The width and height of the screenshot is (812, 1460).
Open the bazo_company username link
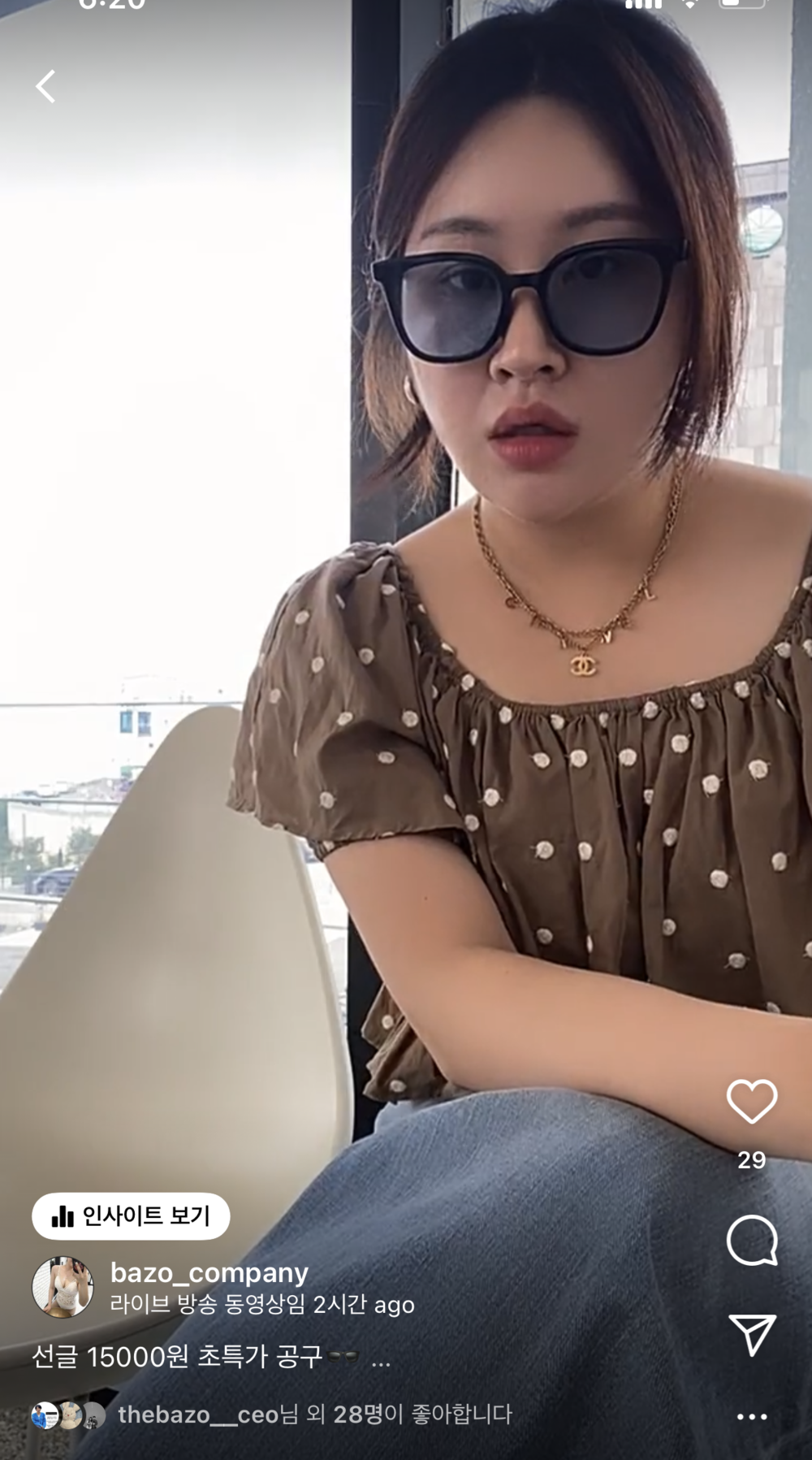(209, 1272)
